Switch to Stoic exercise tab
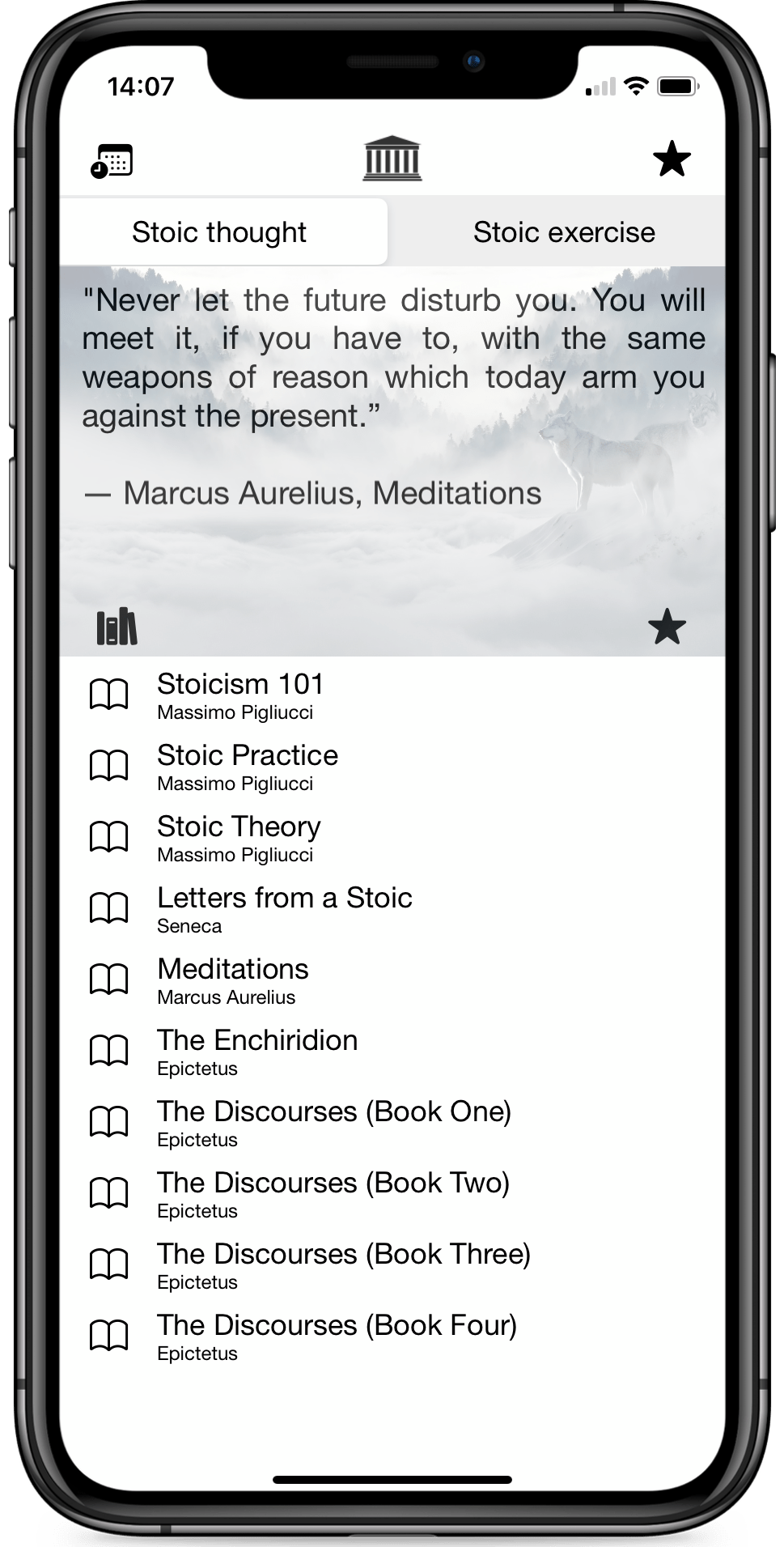 tap(564, 232)
